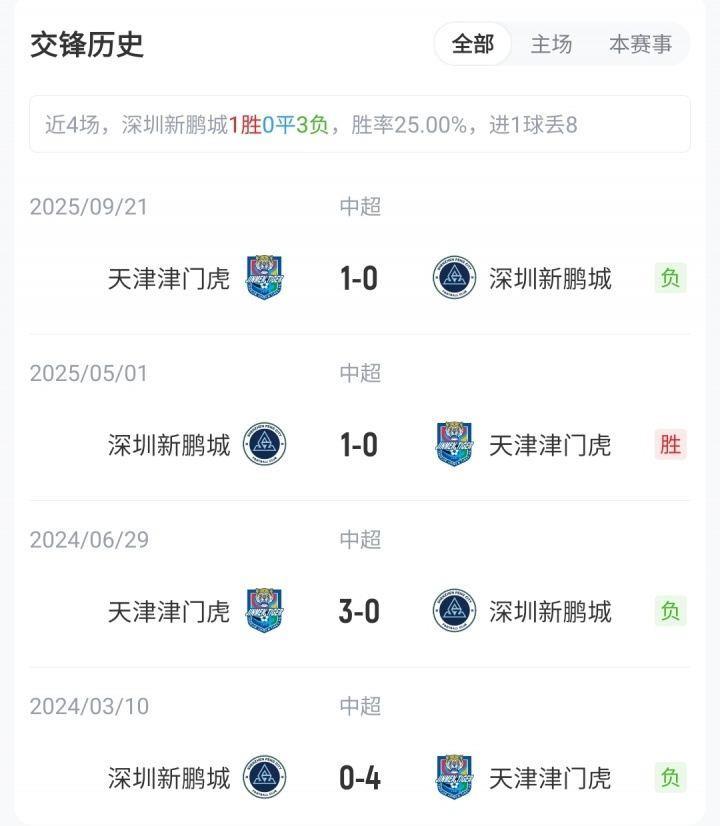Select the 深圳新鹏城 logo in the 2025/05/01 match
720x826 pixels.
pyautogui.click(x=264, y=443)
